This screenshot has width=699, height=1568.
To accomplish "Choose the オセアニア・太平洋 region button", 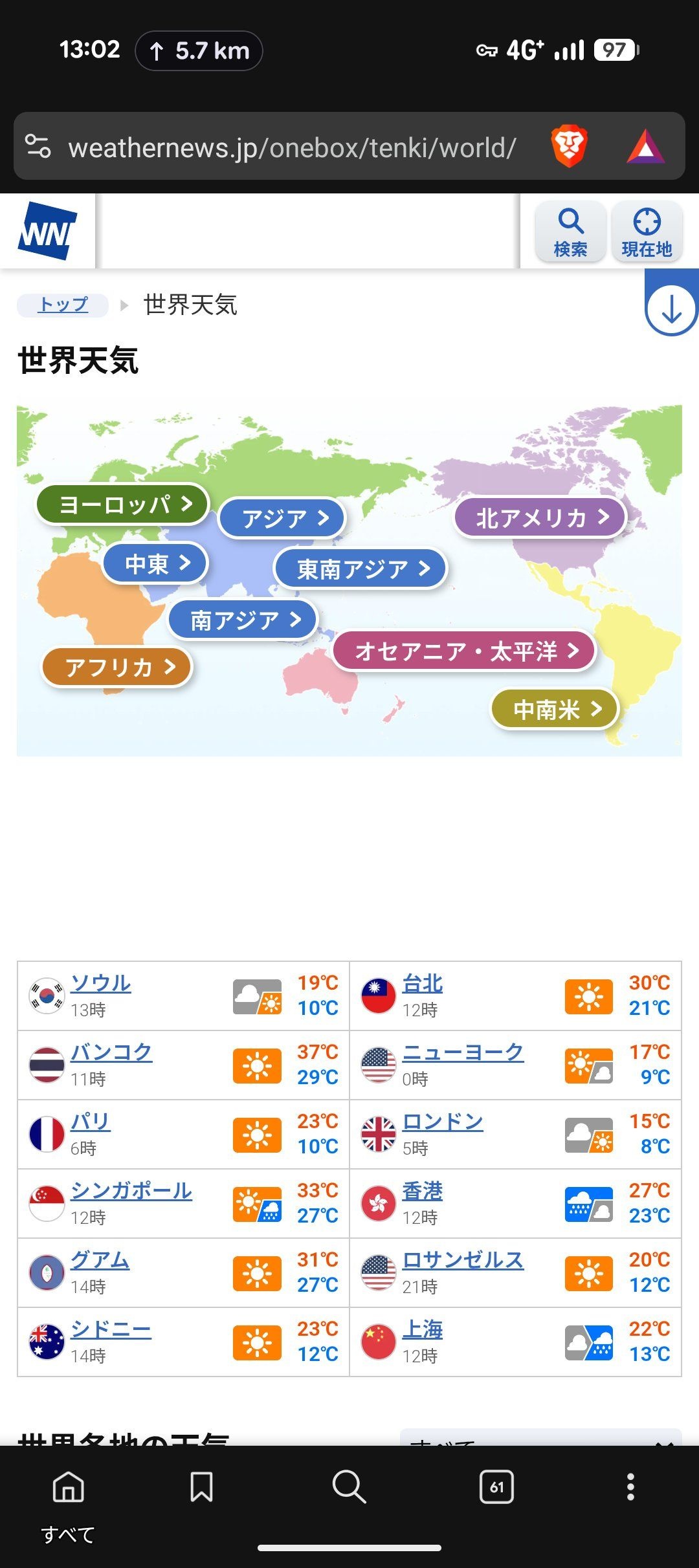I will pos(463,651).
